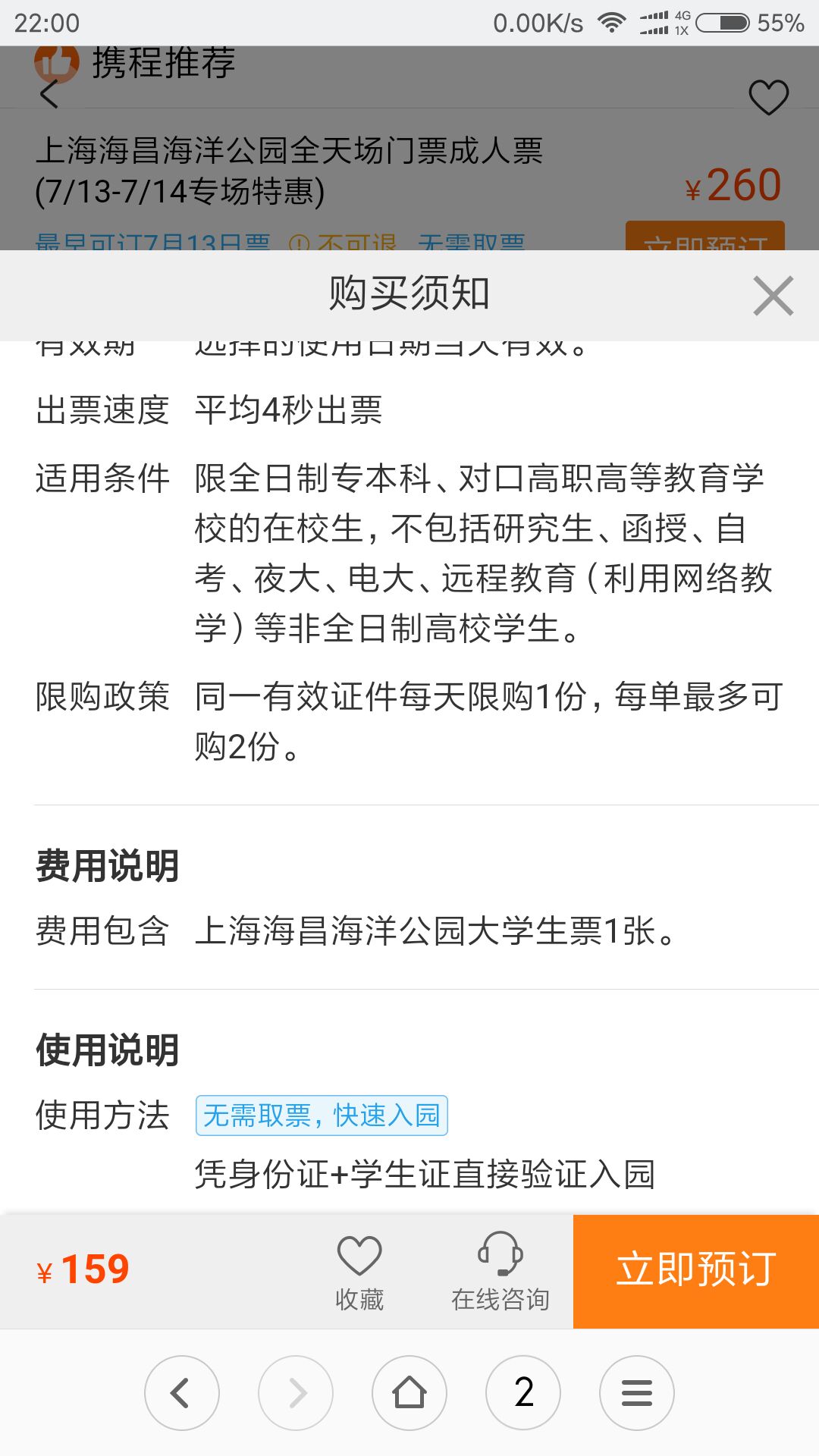Screen dimensions: 819x1456
Task: Add this ticket to 收藏
Action: (x=359, y=1272)
